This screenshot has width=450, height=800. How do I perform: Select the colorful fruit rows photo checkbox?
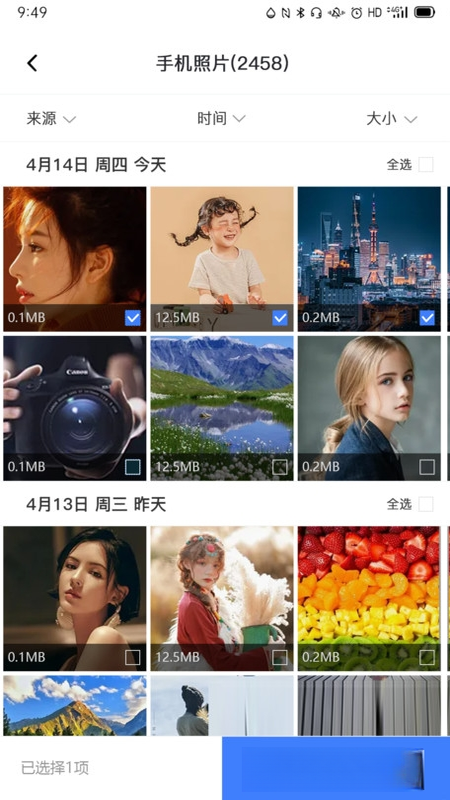tap(427, 657)
